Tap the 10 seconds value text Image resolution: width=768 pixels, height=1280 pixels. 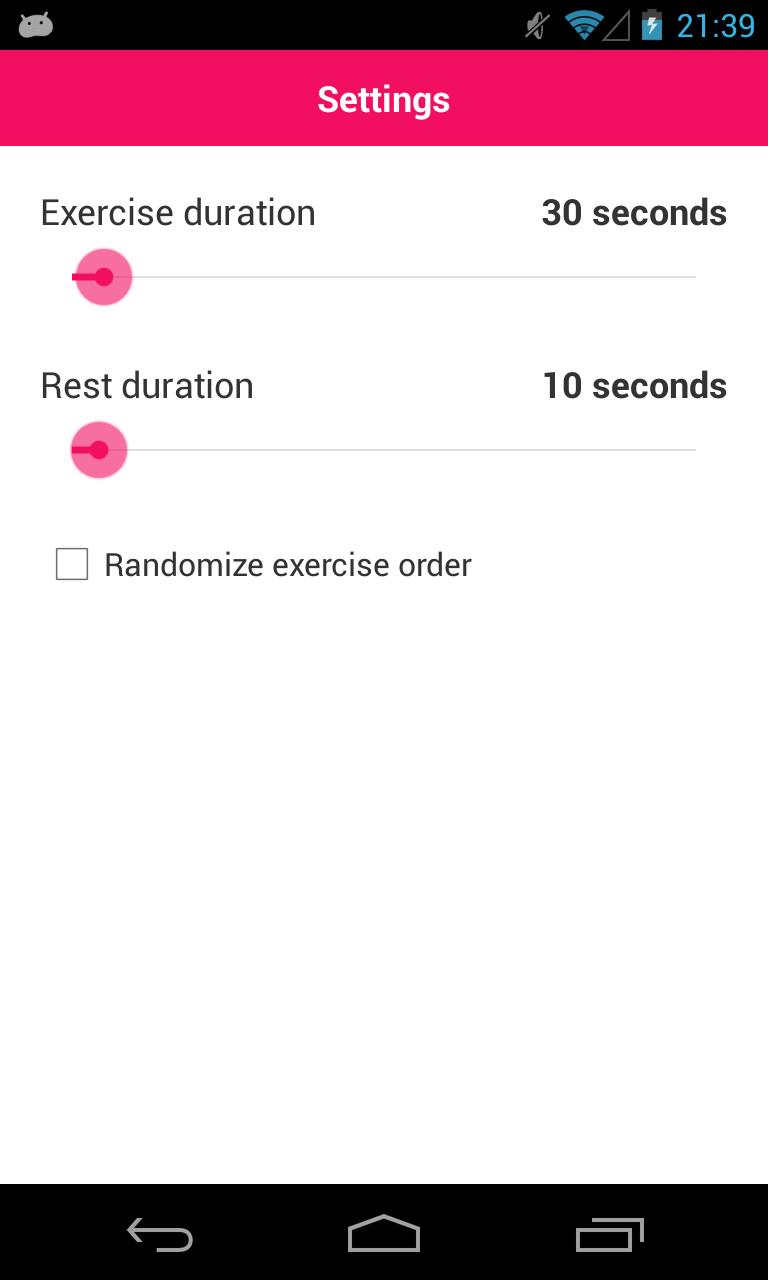point(634,385)
